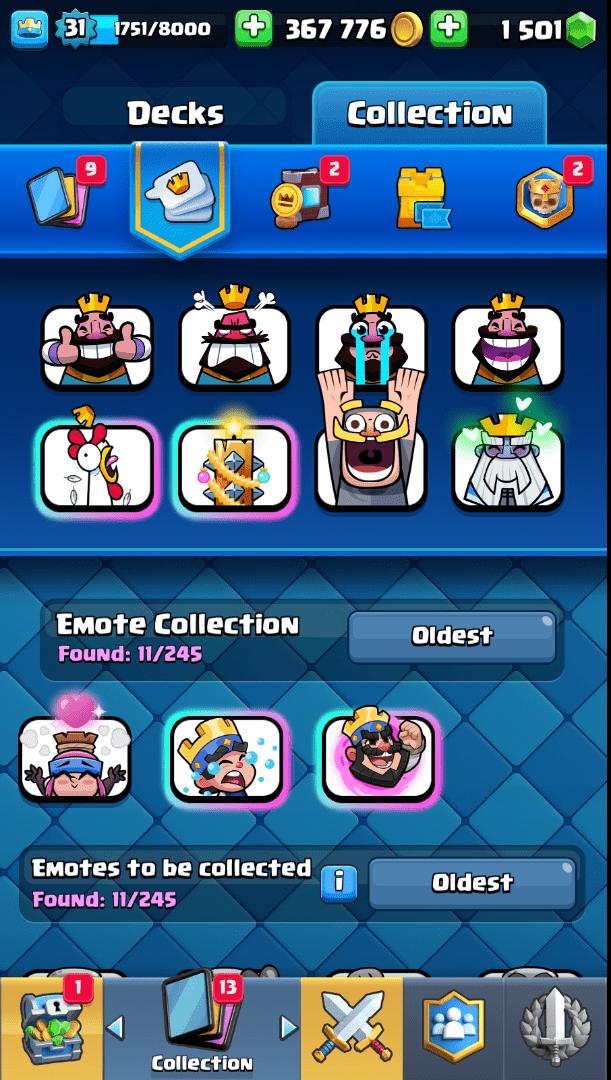Buy gems with the plus button
The width and height of the screenshot is (611, 1080).
click(449, 29)
